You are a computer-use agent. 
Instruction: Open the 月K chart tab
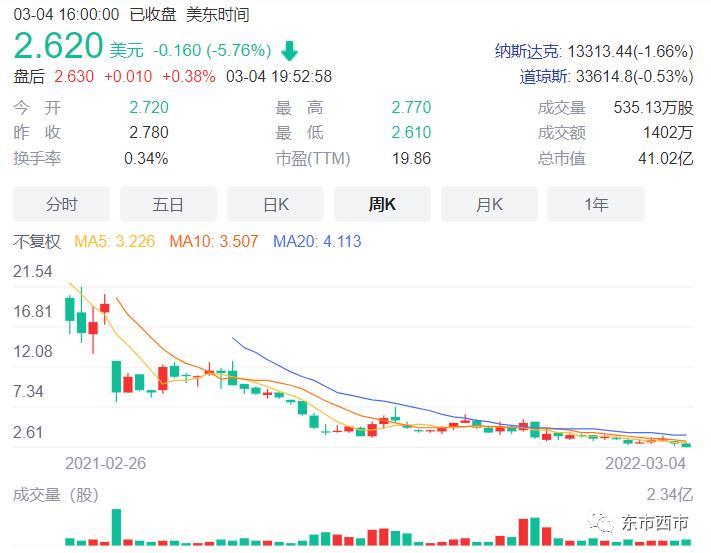pos(489,204)
